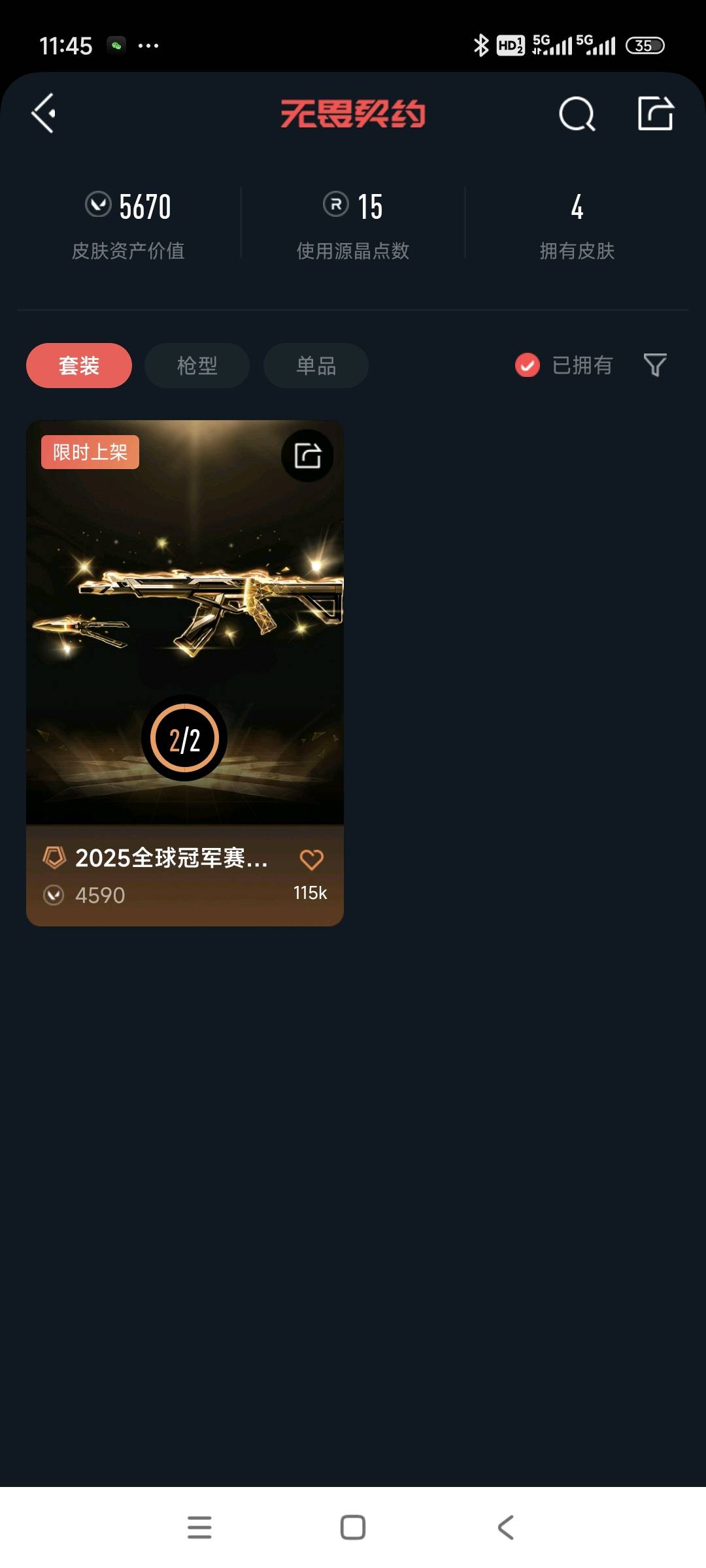This screenshot has height=1568, width=706.
Task: Switch to the 枪型 tab
Action: click(197, 365)
